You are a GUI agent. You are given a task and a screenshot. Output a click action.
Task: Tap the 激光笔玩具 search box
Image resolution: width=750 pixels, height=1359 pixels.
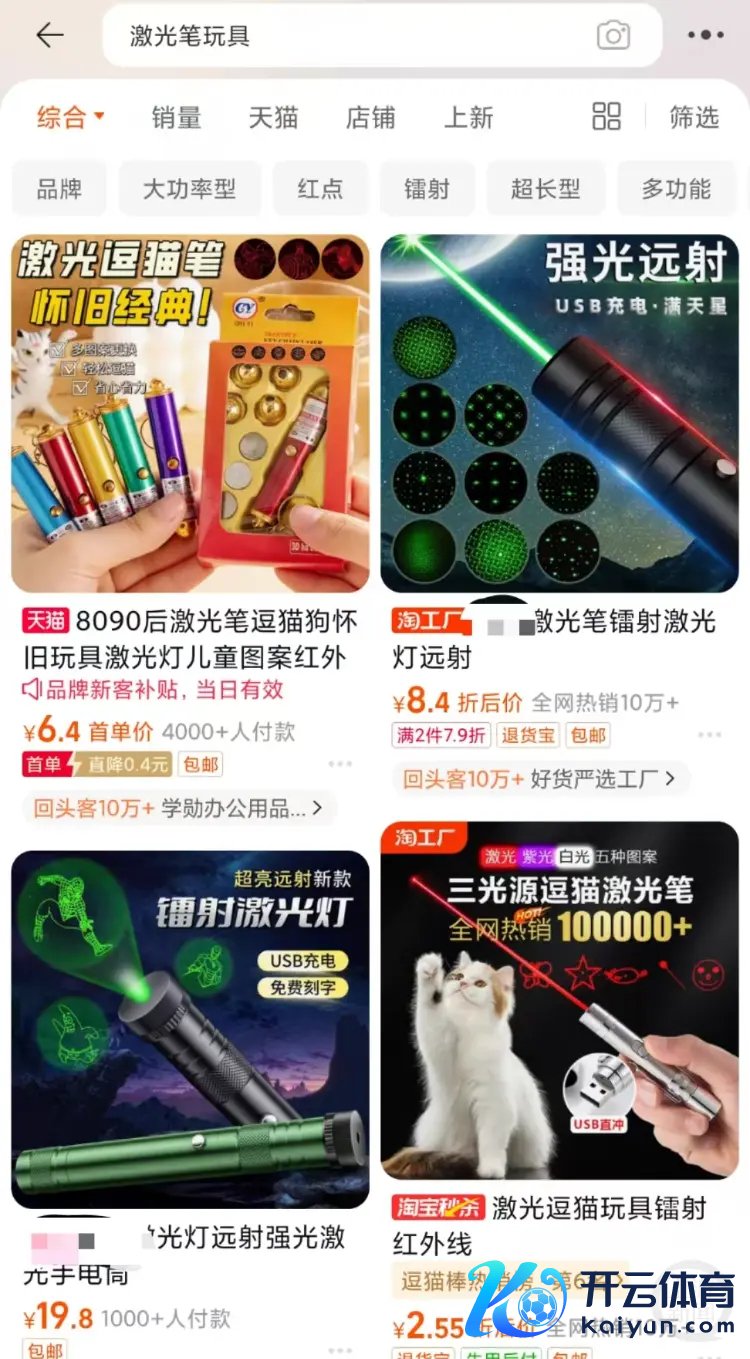[350, 36]
